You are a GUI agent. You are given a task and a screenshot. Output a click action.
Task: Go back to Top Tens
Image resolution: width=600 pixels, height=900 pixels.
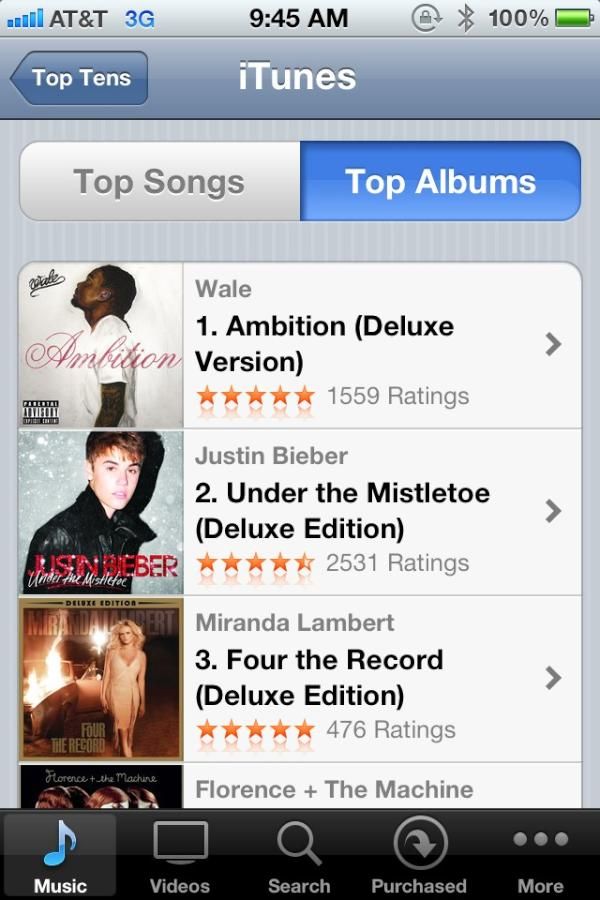click(80, 78)
